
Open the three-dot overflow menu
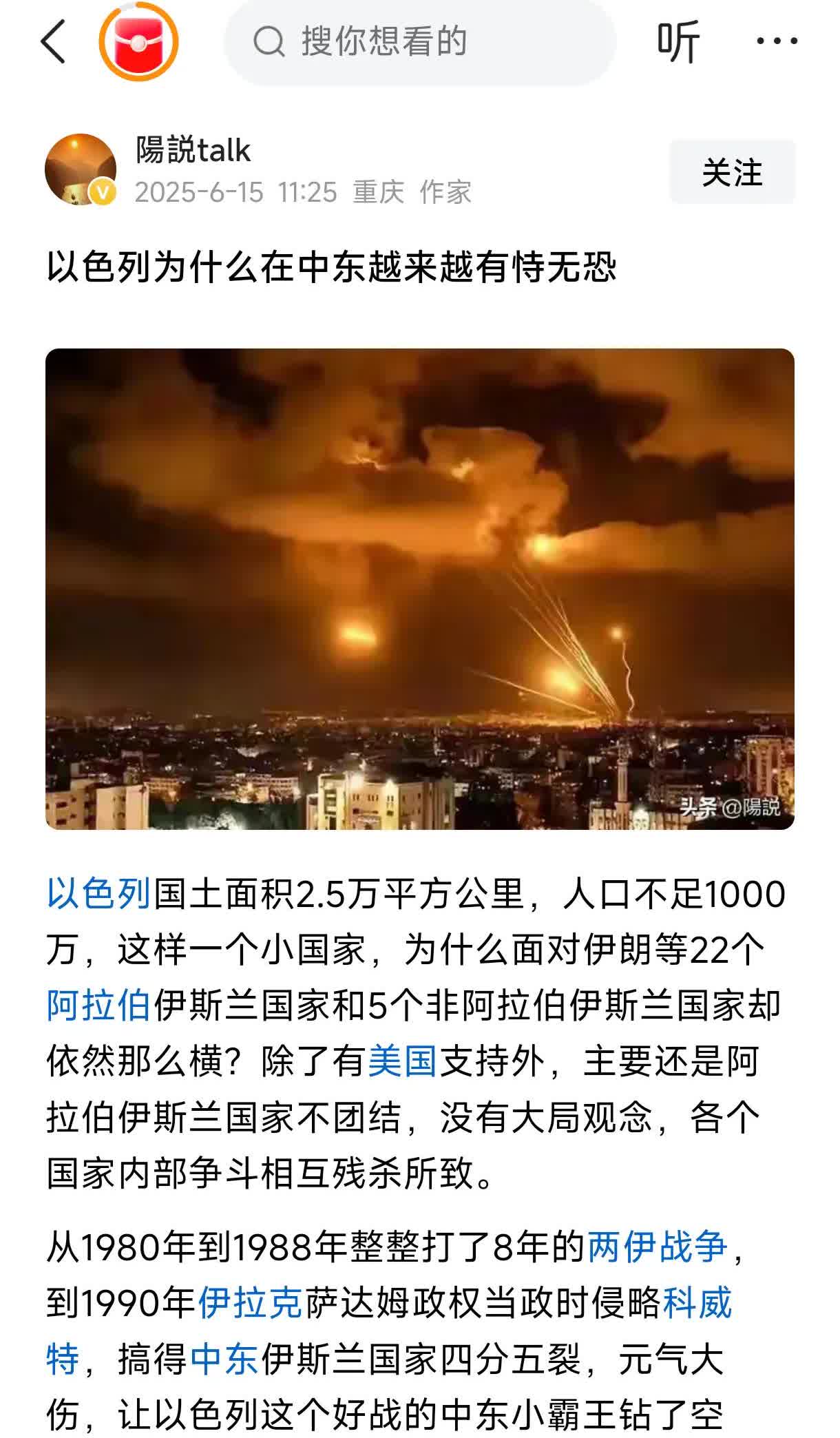(777, 41)
